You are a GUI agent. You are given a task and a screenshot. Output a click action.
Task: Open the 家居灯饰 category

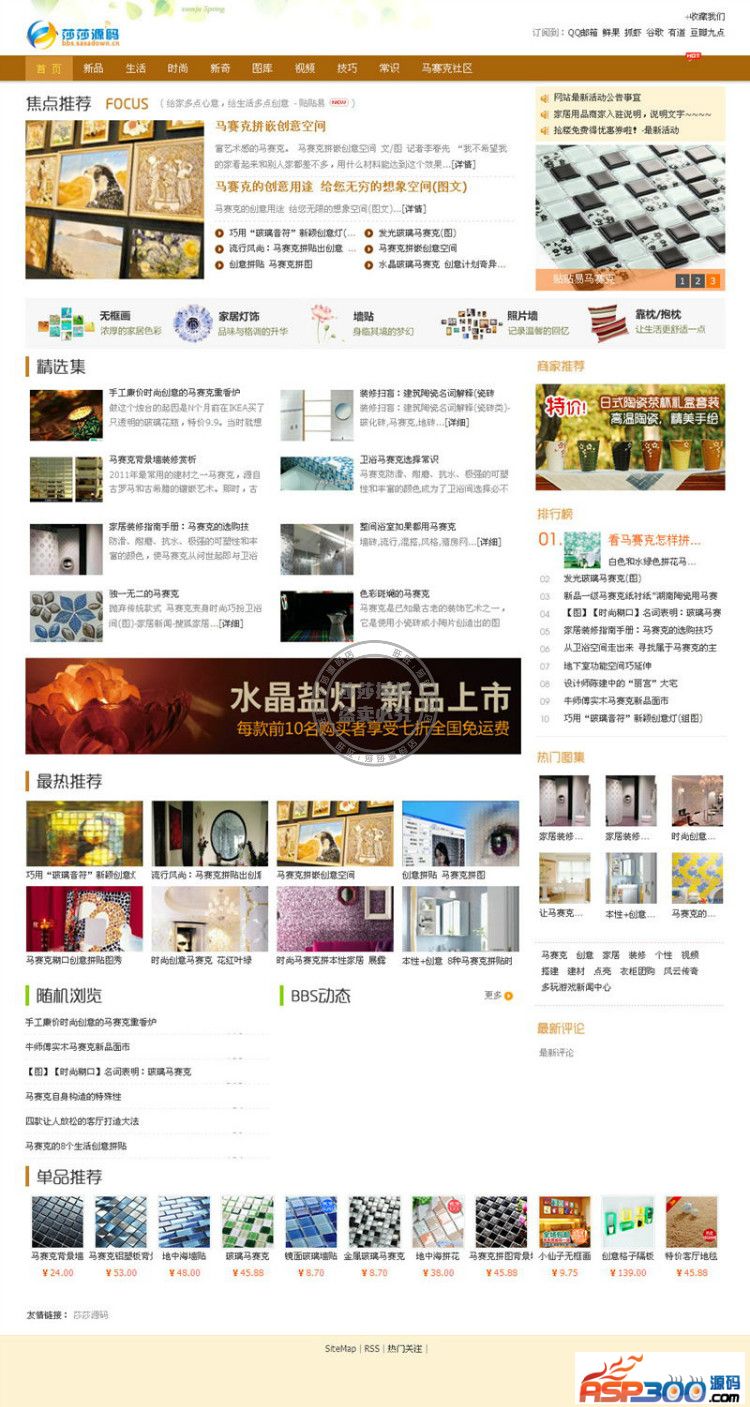(239, 316)
